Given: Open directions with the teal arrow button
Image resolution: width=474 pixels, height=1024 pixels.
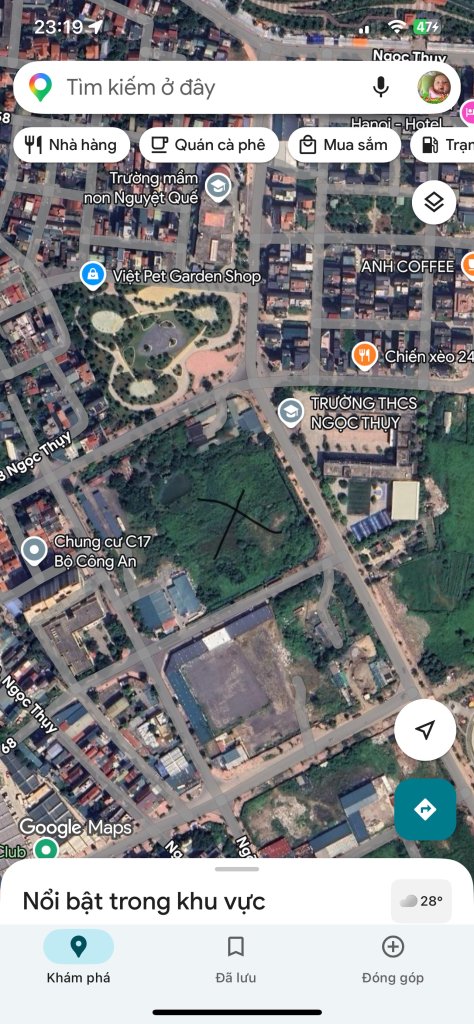Looking at the screenshot, I should pos(425,810).
